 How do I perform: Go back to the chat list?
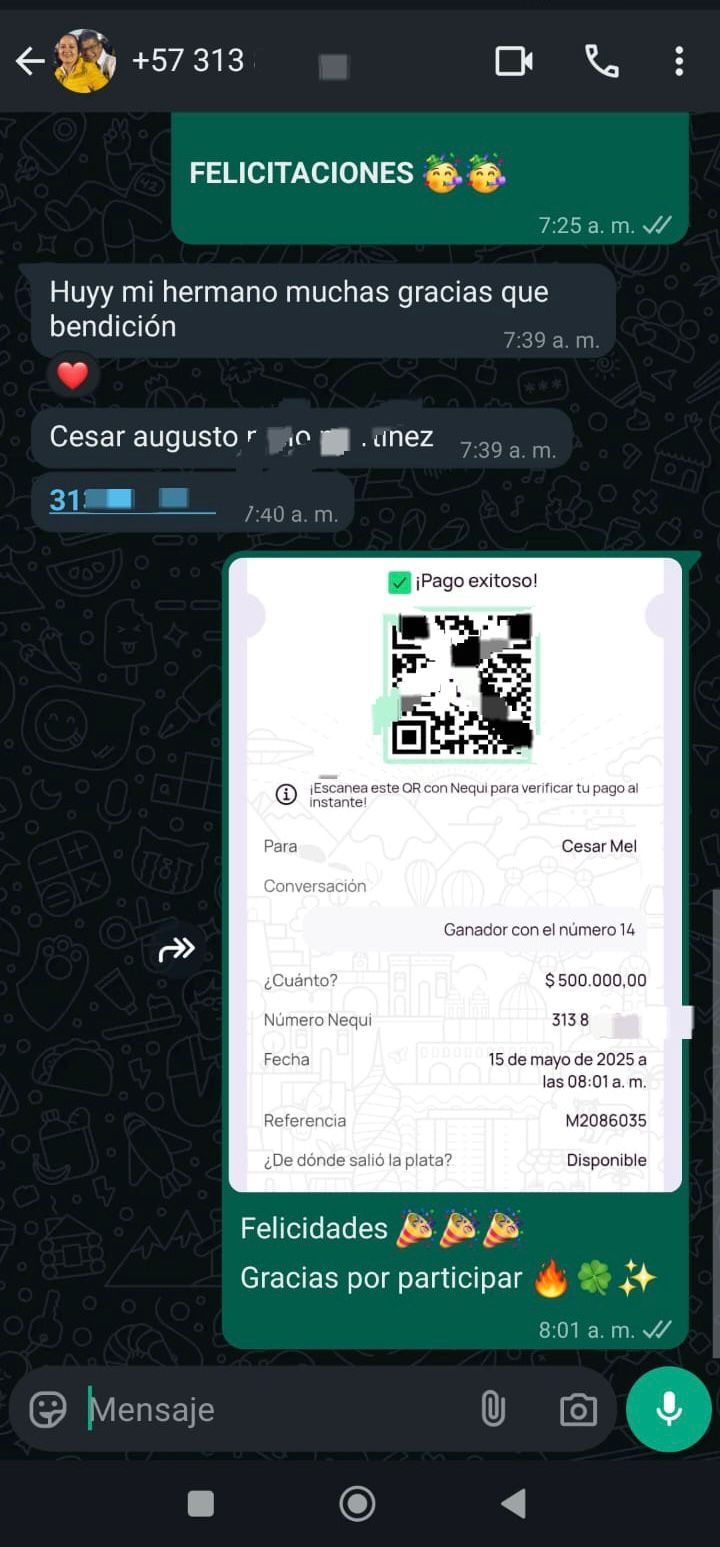[30, 62]
